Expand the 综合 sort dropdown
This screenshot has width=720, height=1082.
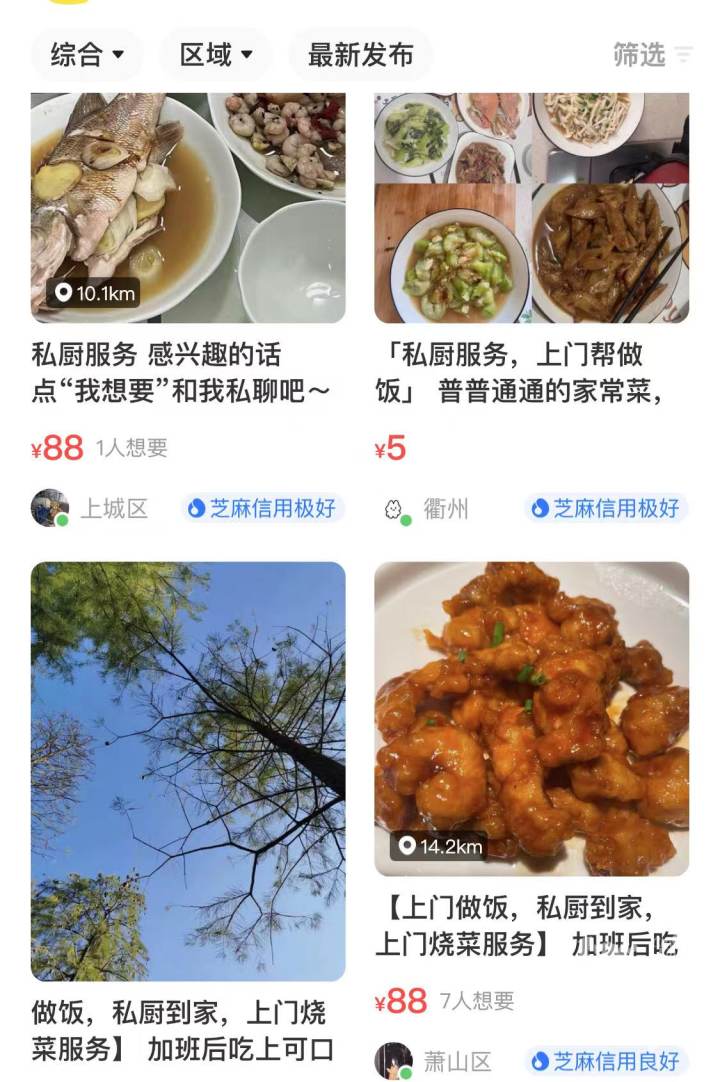(x=87, y=55)
